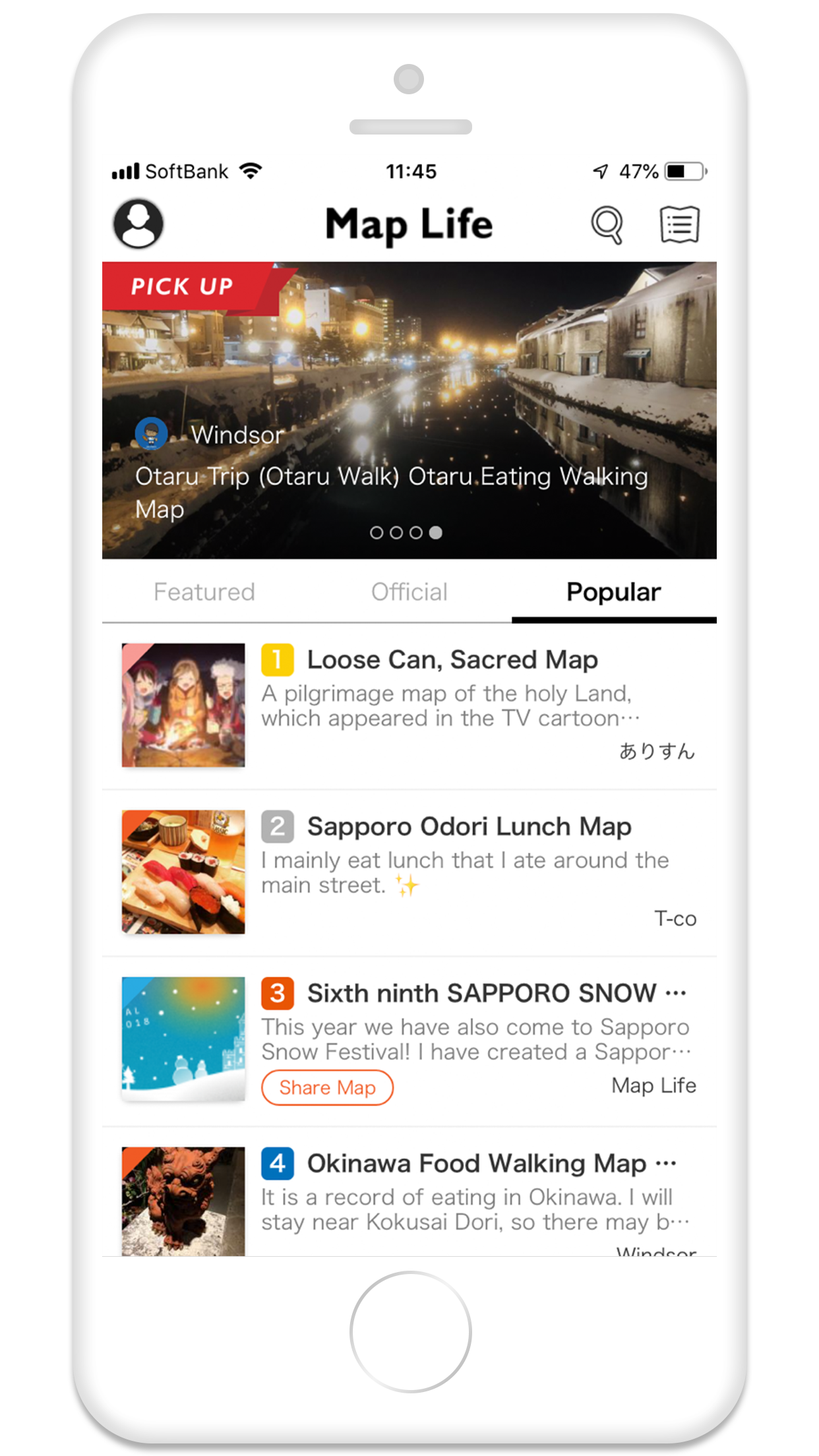This screenshot has width=819, height=1456.
Task: Select the Popular tab
Action: pyautogui.click(x=613, y=592)
